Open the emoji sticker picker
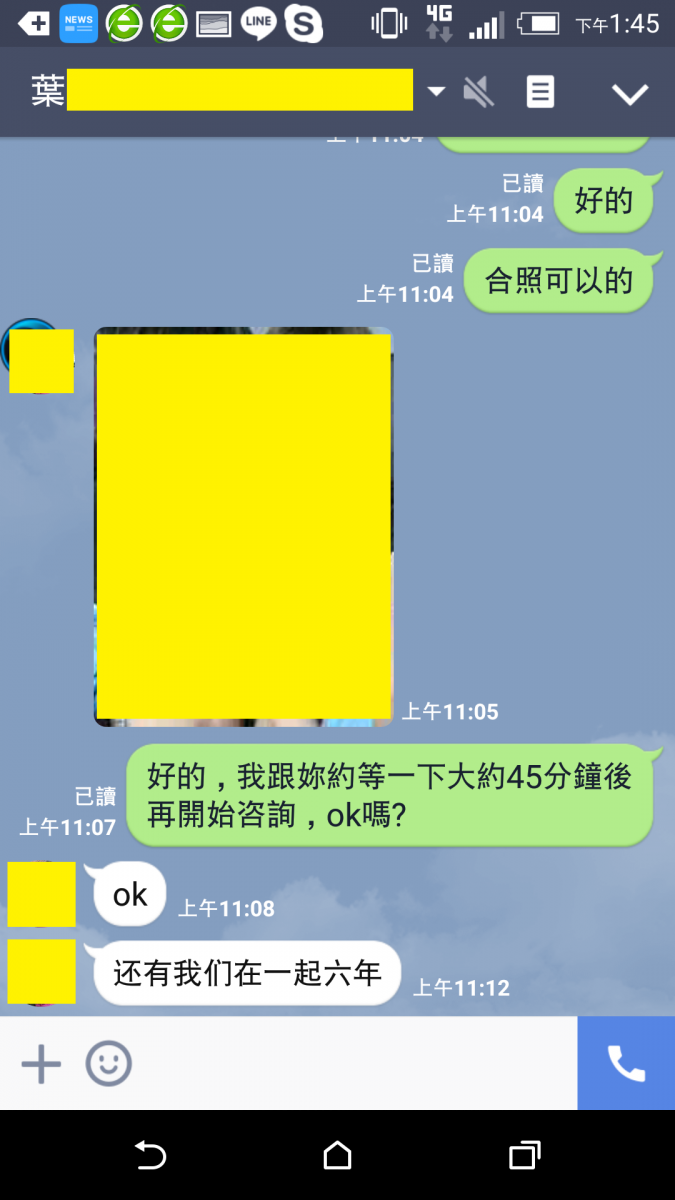Image resolution: width=675 pixels, height=1200 pixels. coord(108,1064)
